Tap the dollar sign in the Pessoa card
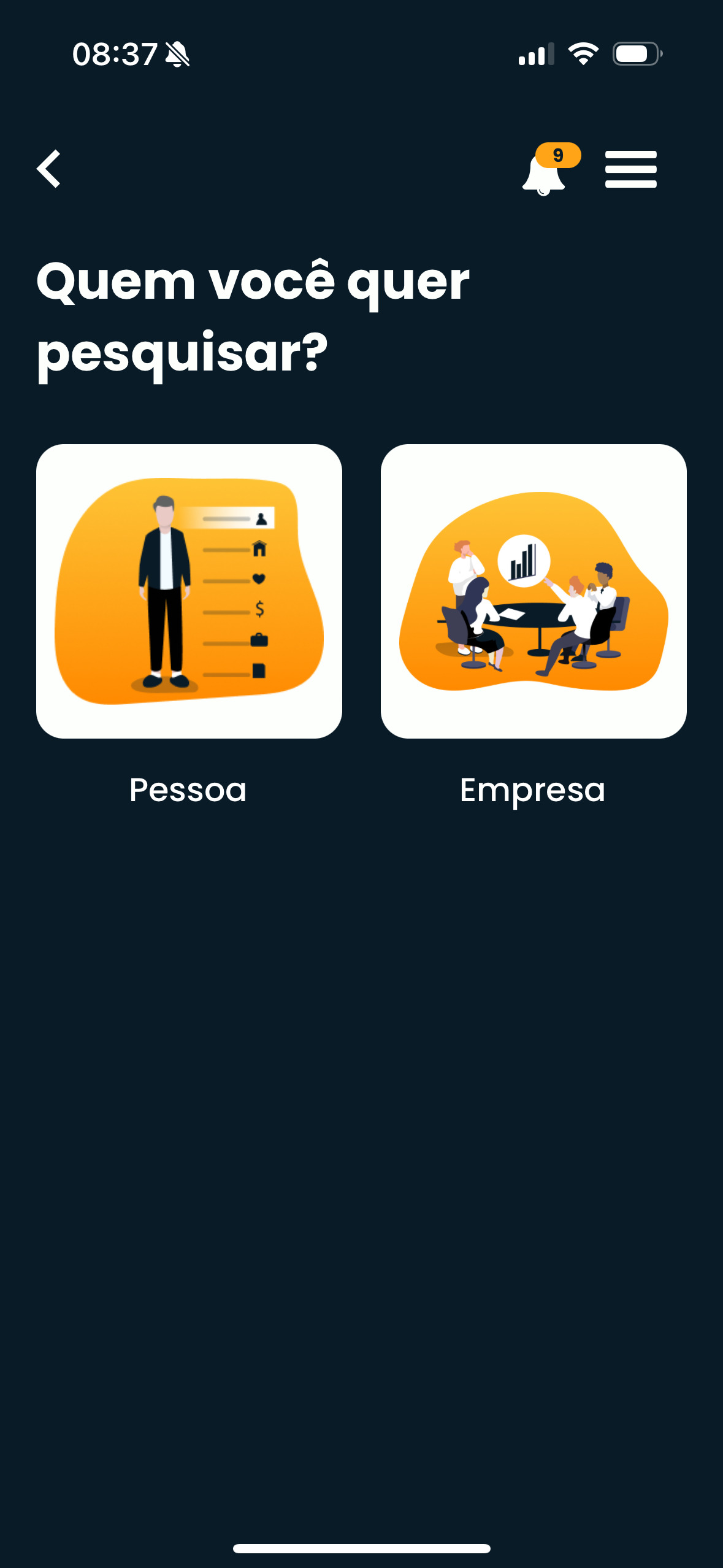723x1568 pixels. pyautogui.click(x=260, y=609)
